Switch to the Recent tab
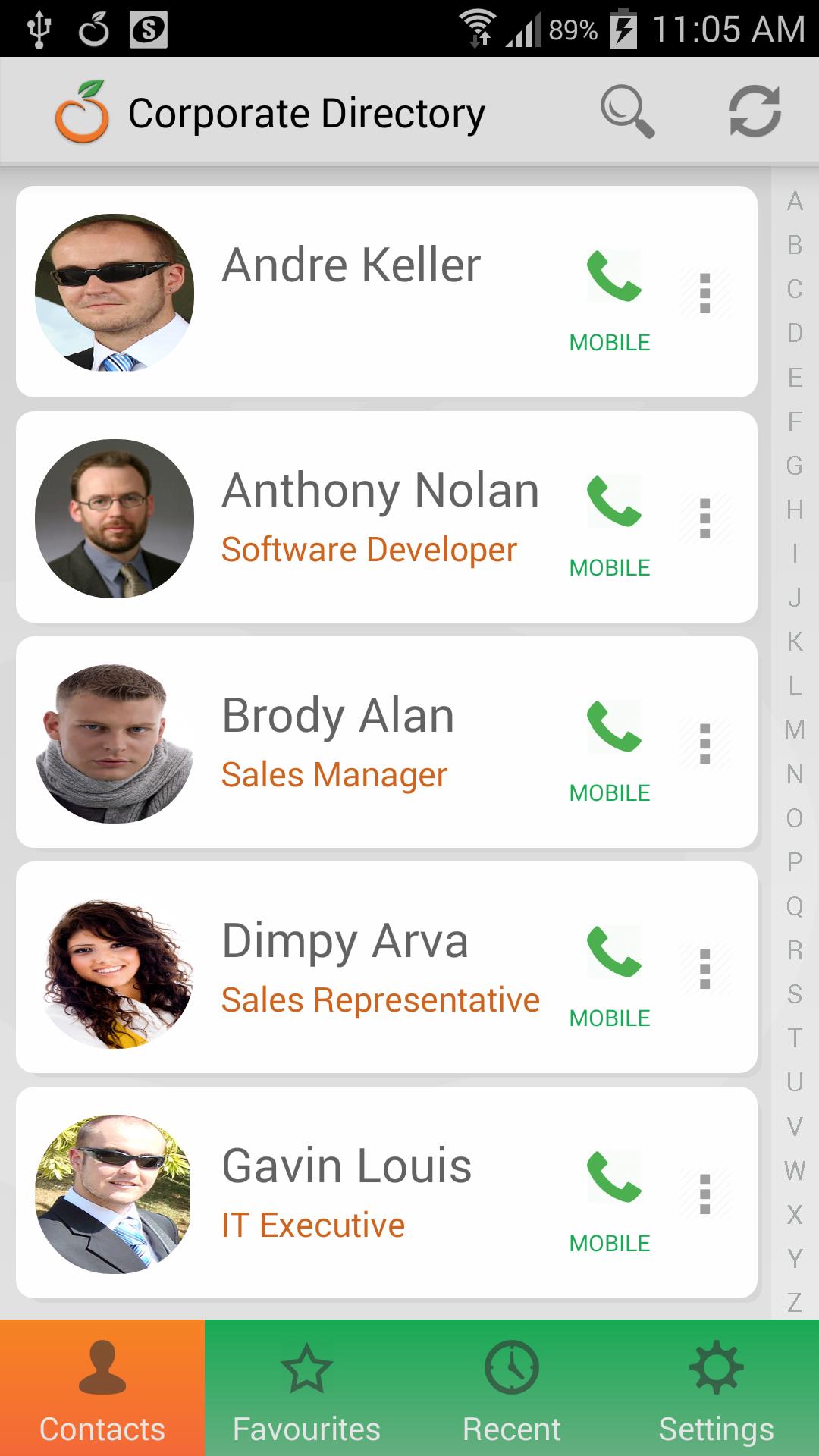 click(511, 1389)
